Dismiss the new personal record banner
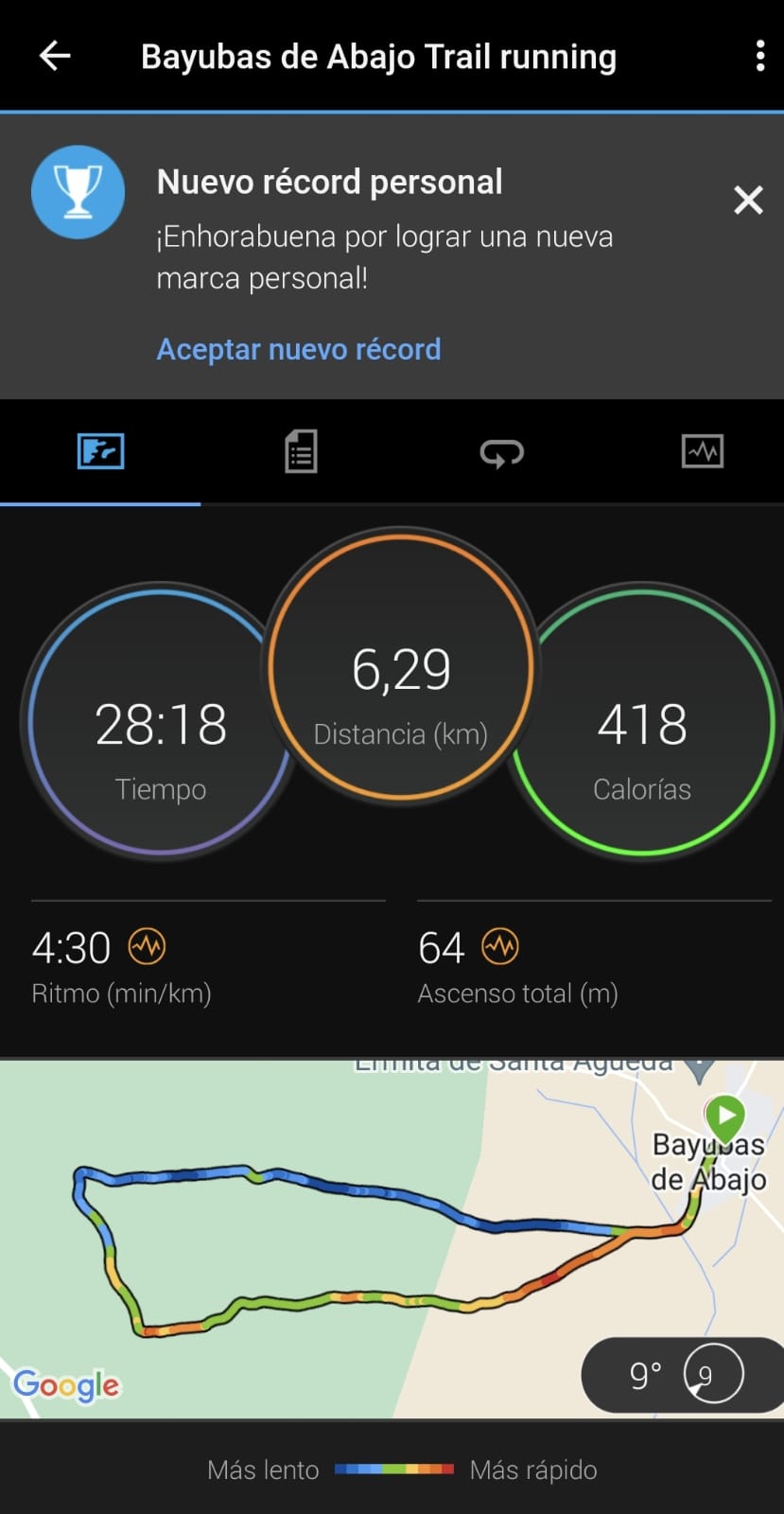This screenshot has width=784, height=1514. (x=748, y=200)
